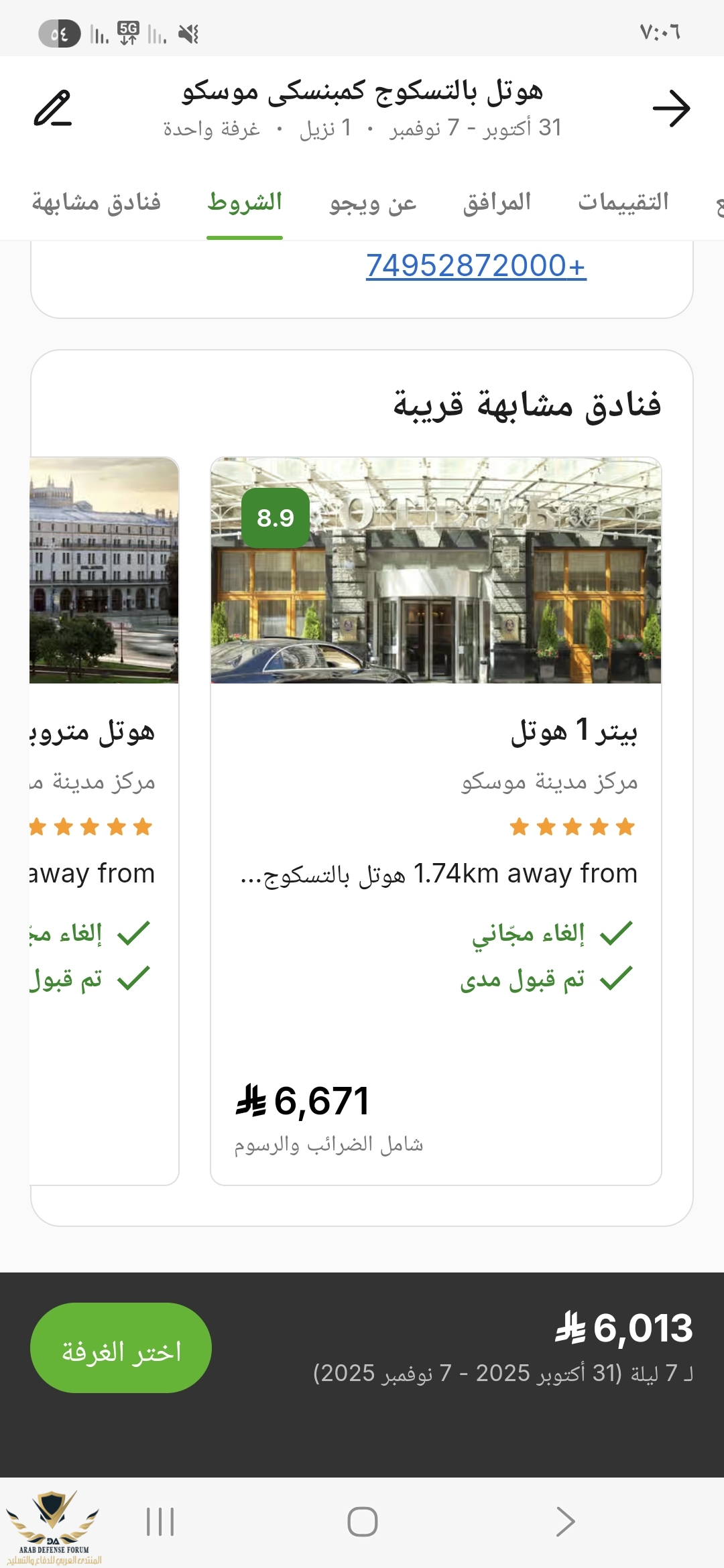Switch to the المرافق tab
724x1568 pixels.
(x=497, y=202)
